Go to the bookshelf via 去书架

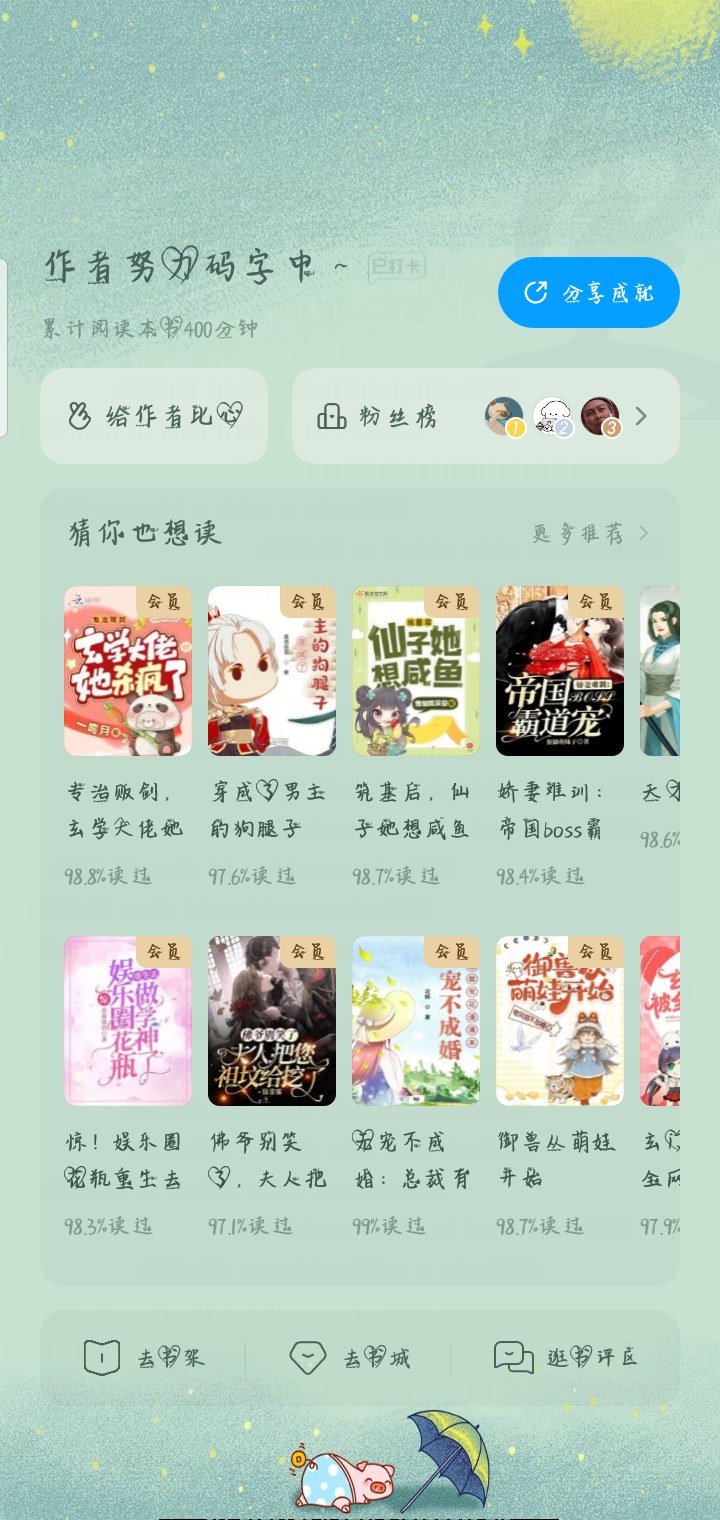click(143, 1358)
